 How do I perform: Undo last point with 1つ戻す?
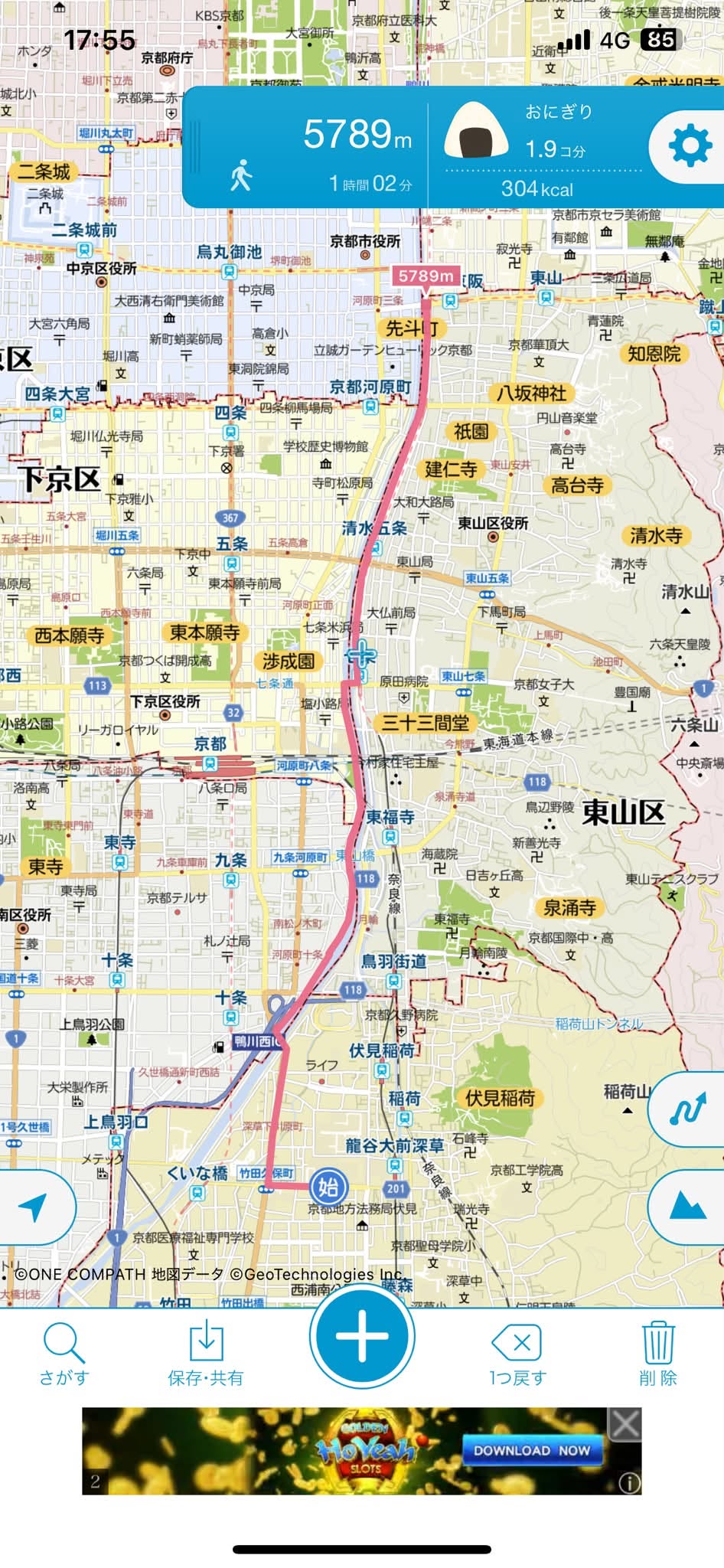click(517, 1354)
